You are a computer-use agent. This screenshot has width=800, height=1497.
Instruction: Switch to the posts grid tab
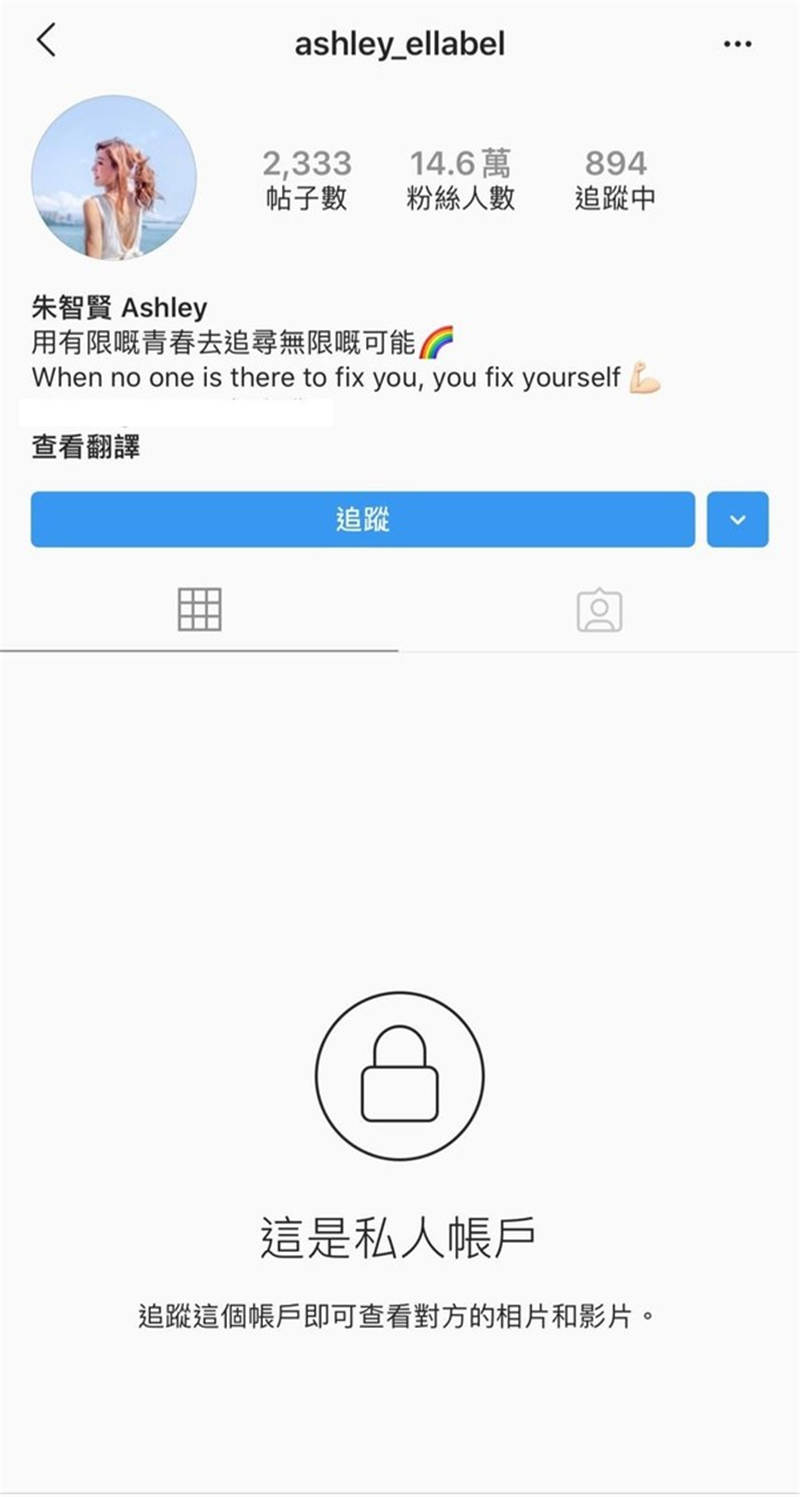(x=199, y=609)
